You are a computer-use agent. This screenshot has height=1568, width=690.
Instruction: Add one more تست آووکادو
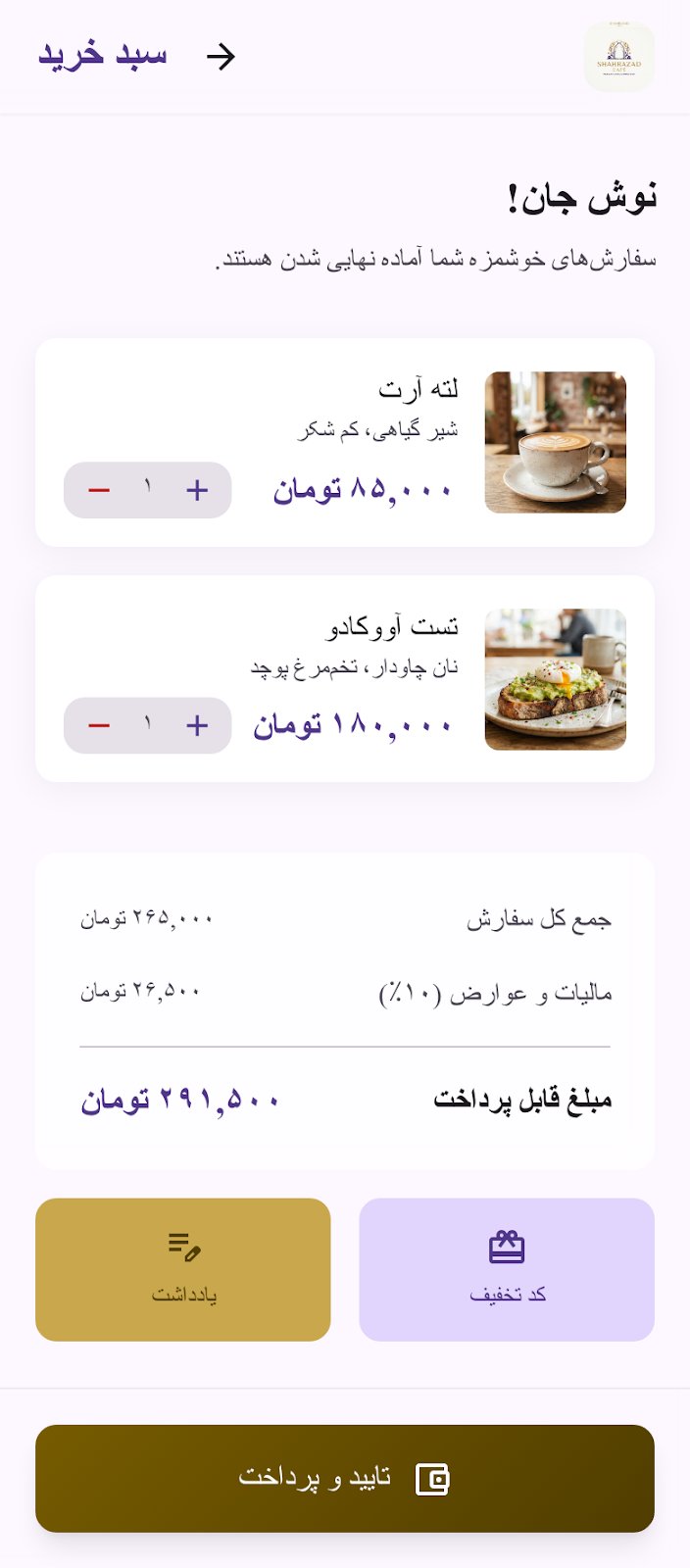click(x=197, y=725)
